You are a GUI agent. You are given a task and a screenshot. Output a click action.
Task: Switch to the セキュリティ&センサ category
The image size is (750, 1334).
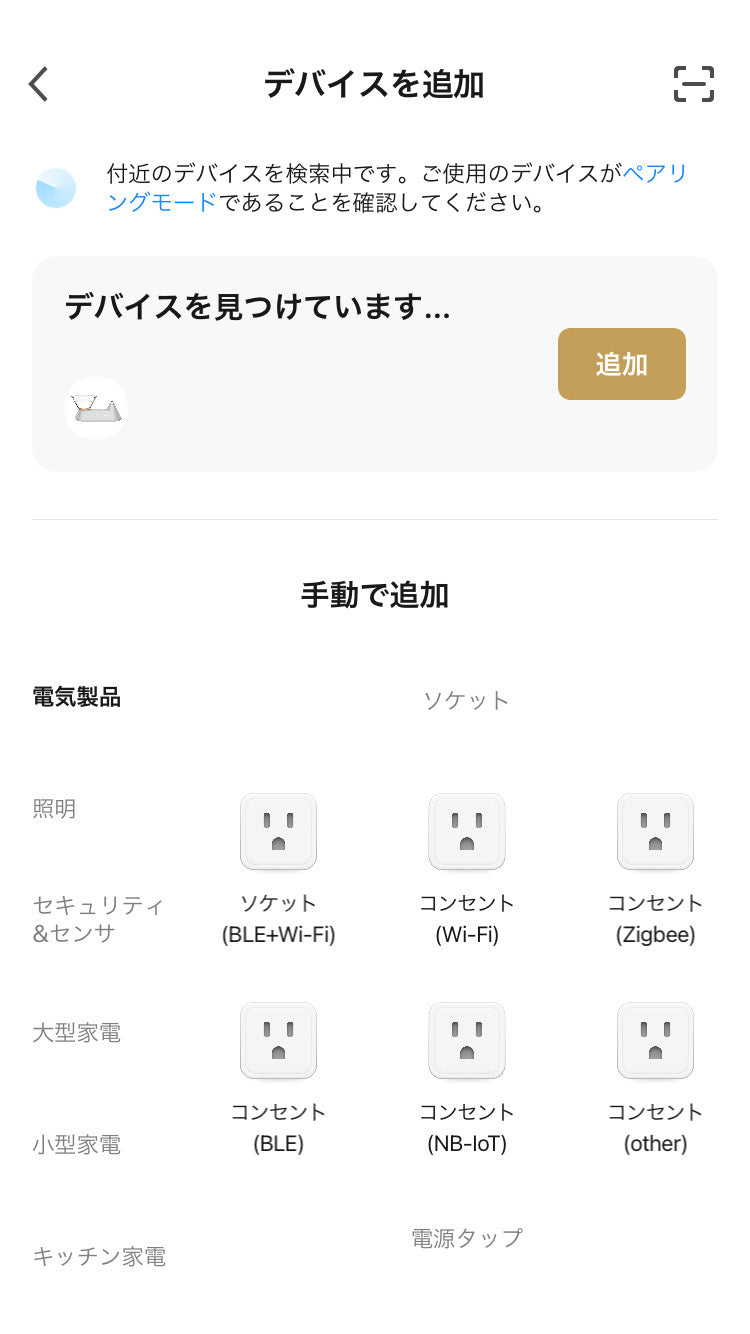click(x=97, y=919)
